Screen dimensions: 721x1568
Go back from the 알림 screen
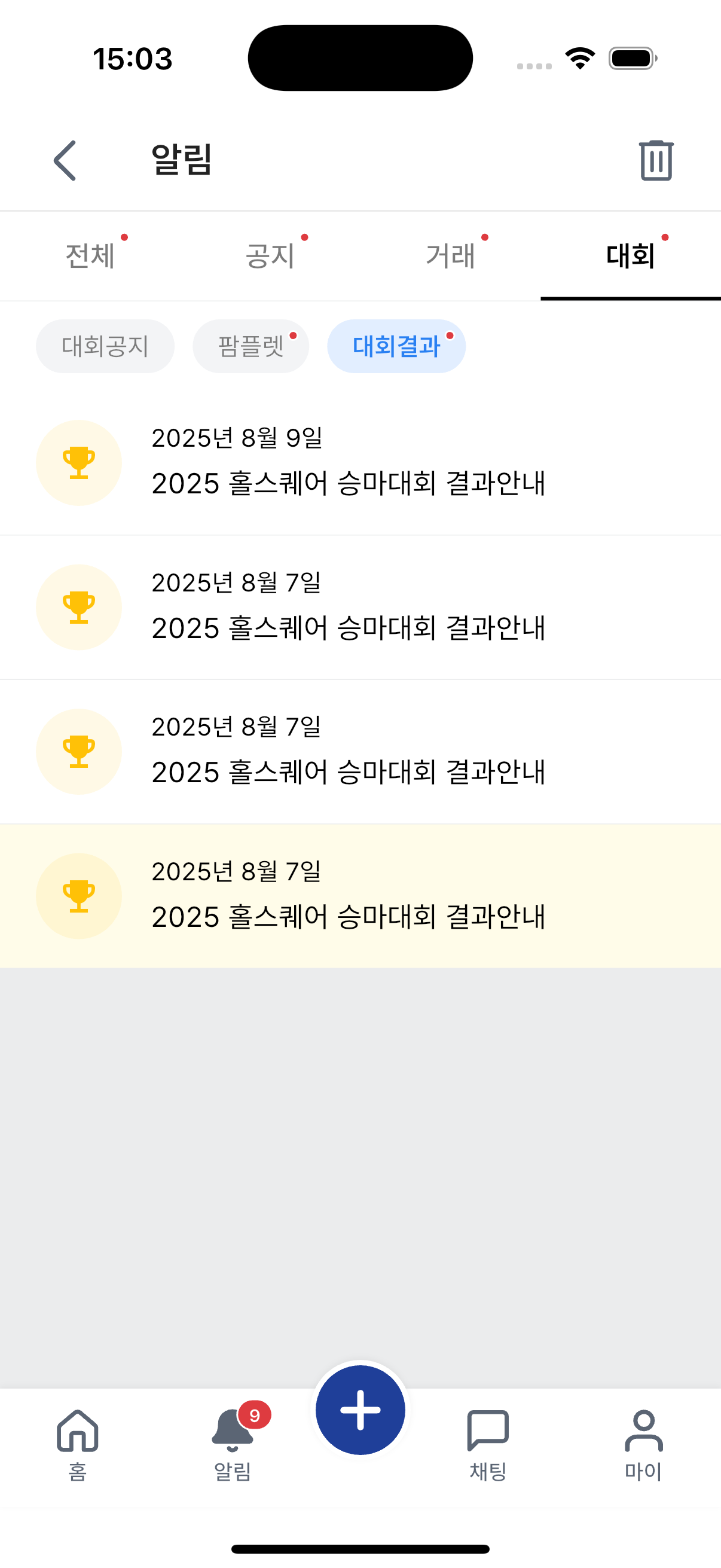point(65,161)
